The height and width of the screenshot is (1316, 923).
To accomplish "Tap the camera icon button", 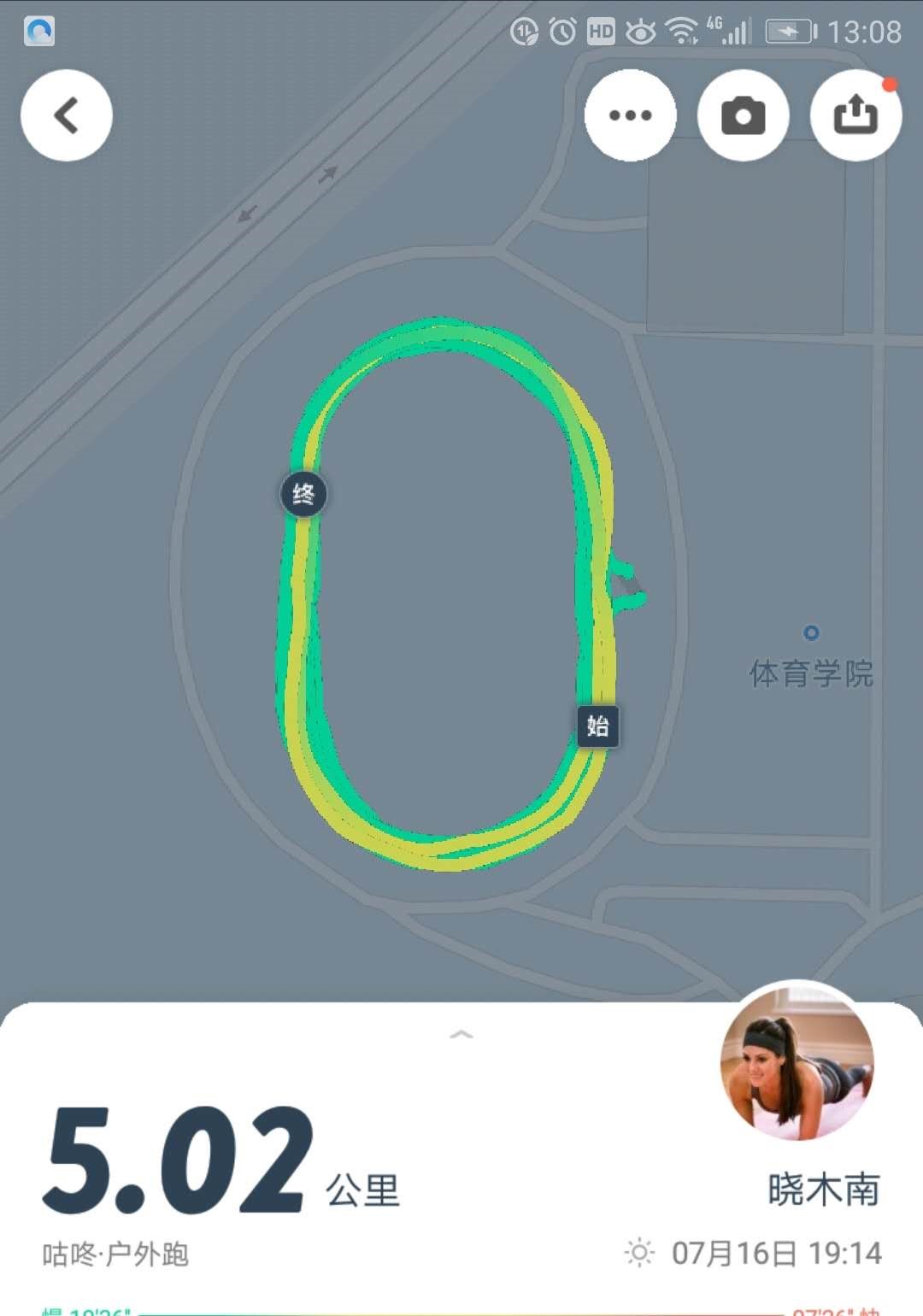I will pos(743,115).
